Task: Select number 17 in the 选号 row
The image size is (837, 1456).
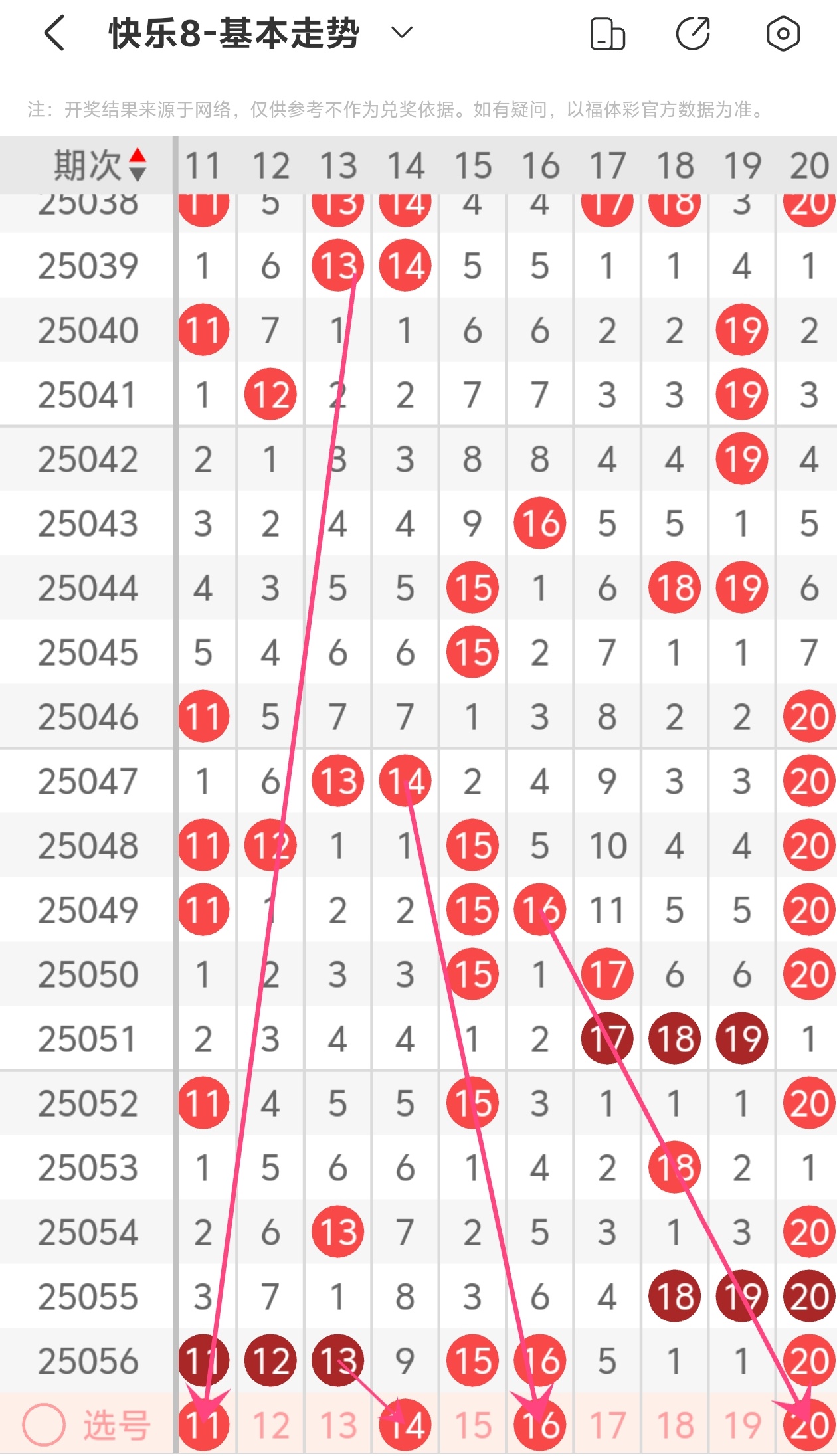Action: point(607,1425)
